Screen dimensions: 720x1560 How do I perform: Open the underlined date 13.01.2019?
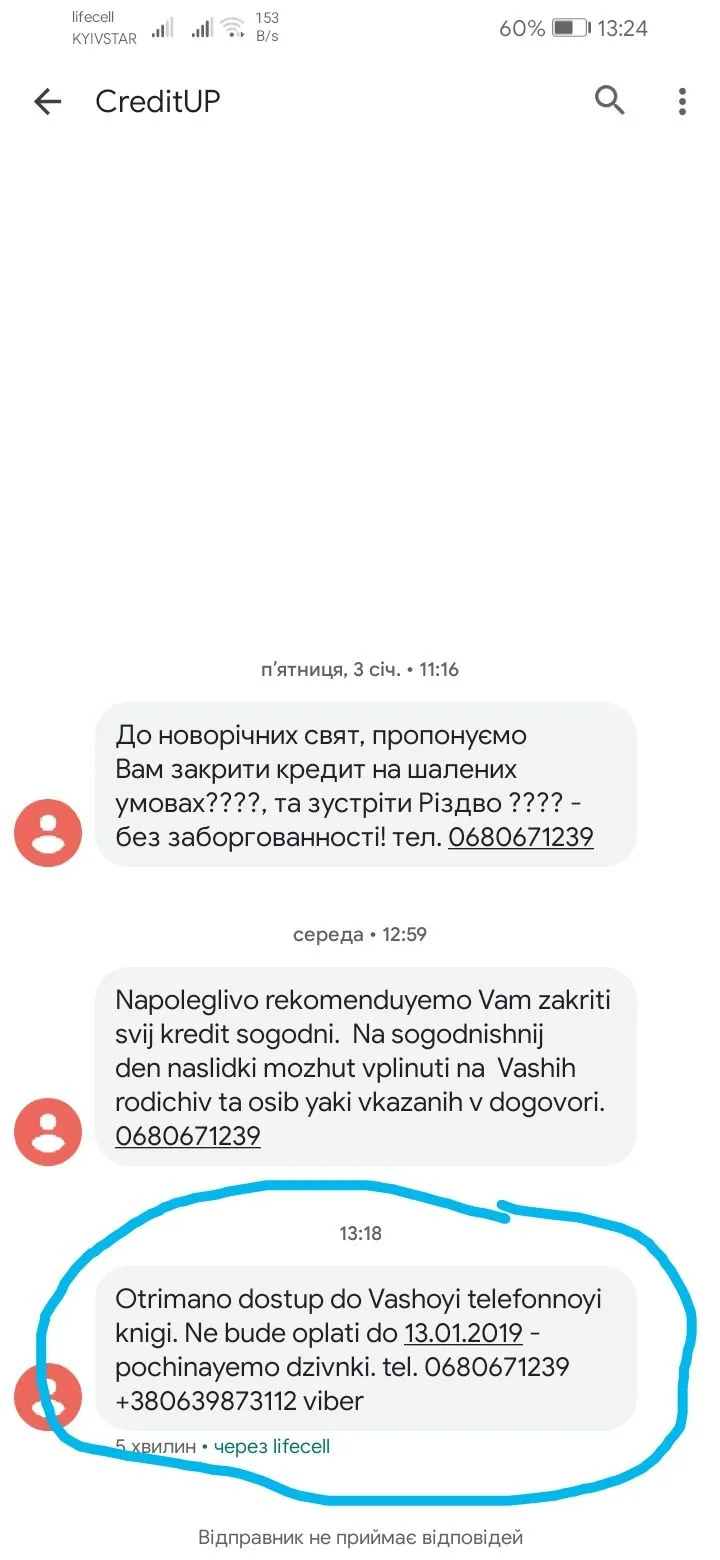click(x=463, y=1332)
